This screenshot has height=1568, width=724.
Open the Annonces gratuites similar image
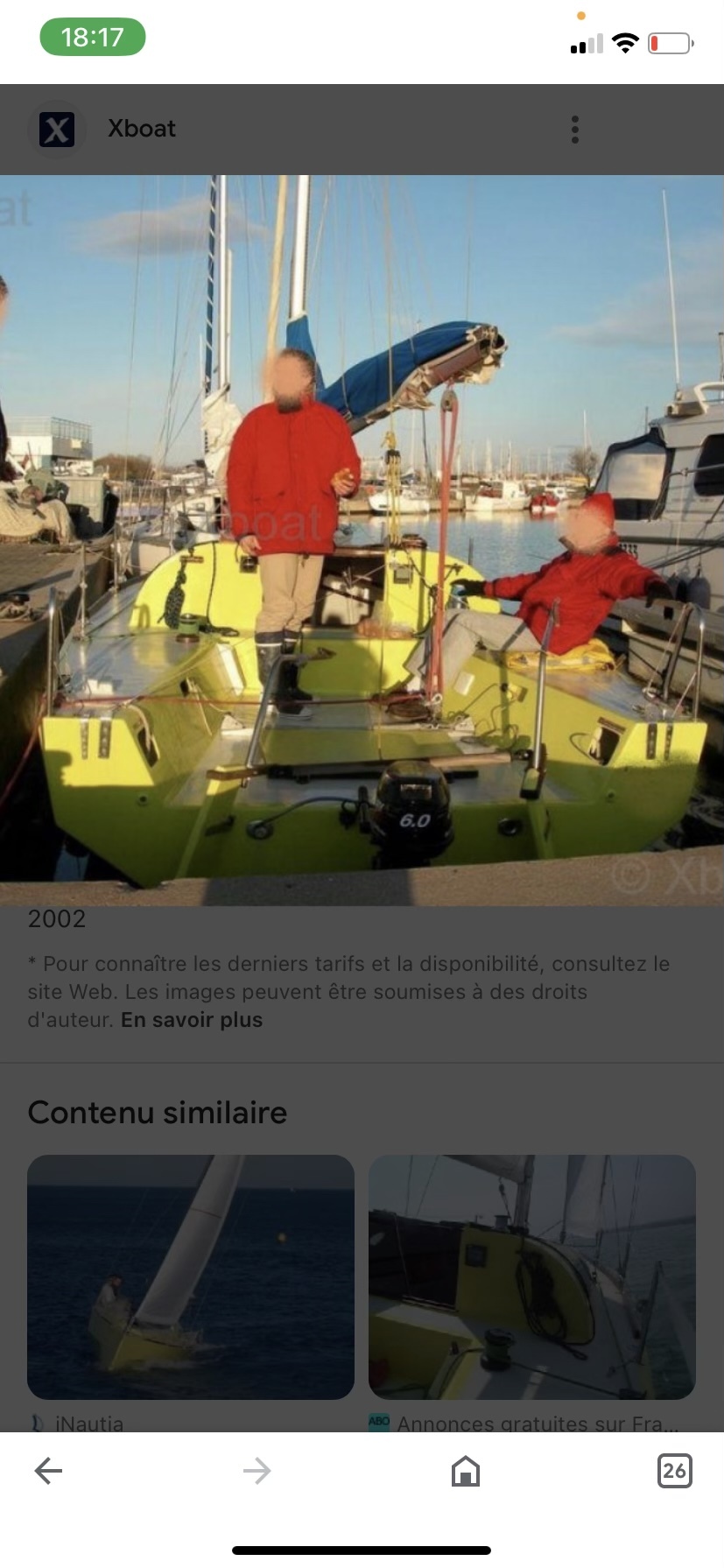tap(532, 1276)
